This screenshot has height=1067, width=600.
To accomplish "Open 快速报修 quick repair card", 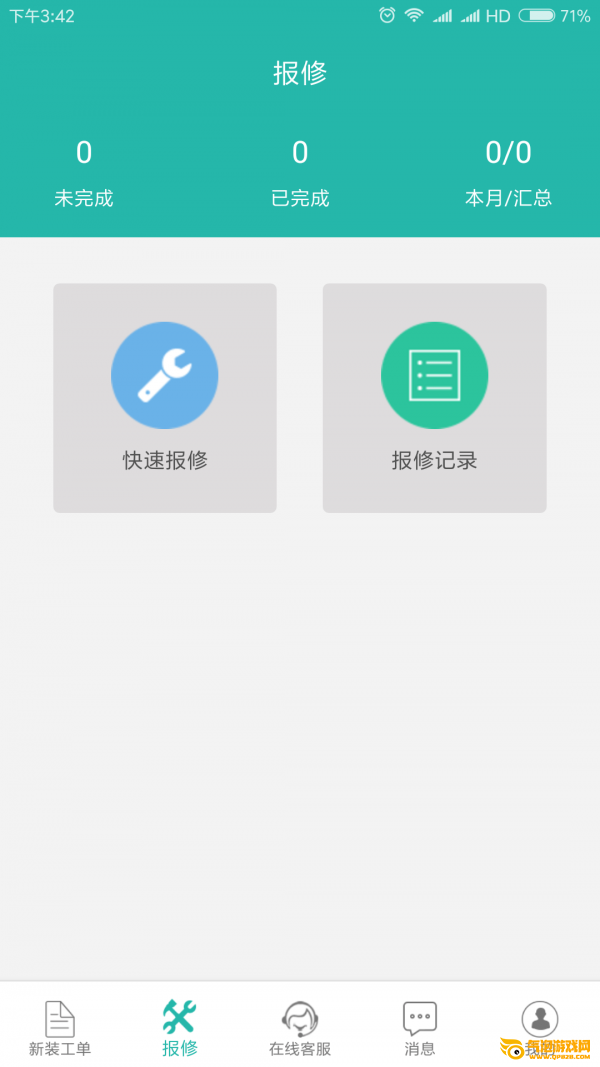I will click(x=165, y=398).
